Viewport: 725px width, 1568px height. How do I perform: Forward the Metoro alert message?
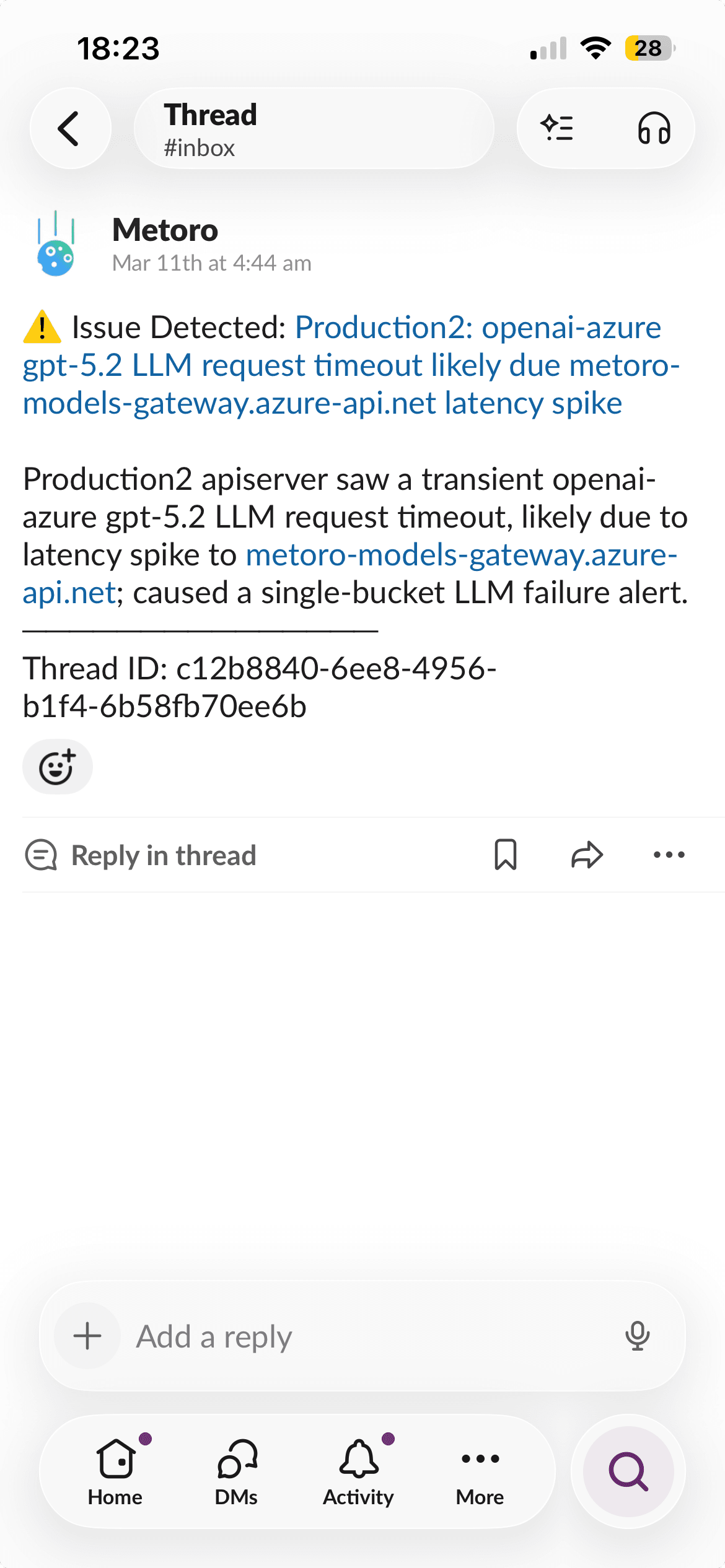pyautogui.click(x=587, y=855)
